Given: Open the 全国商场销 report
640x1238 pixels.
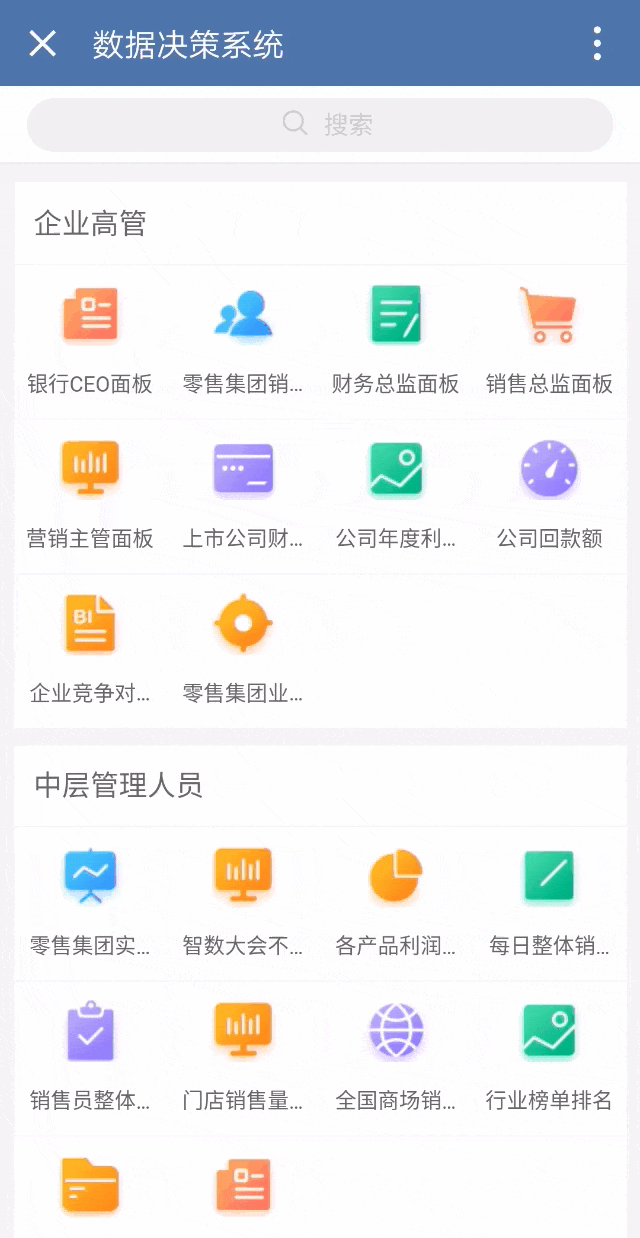Looking at the screenshot, I should 396,1057.
